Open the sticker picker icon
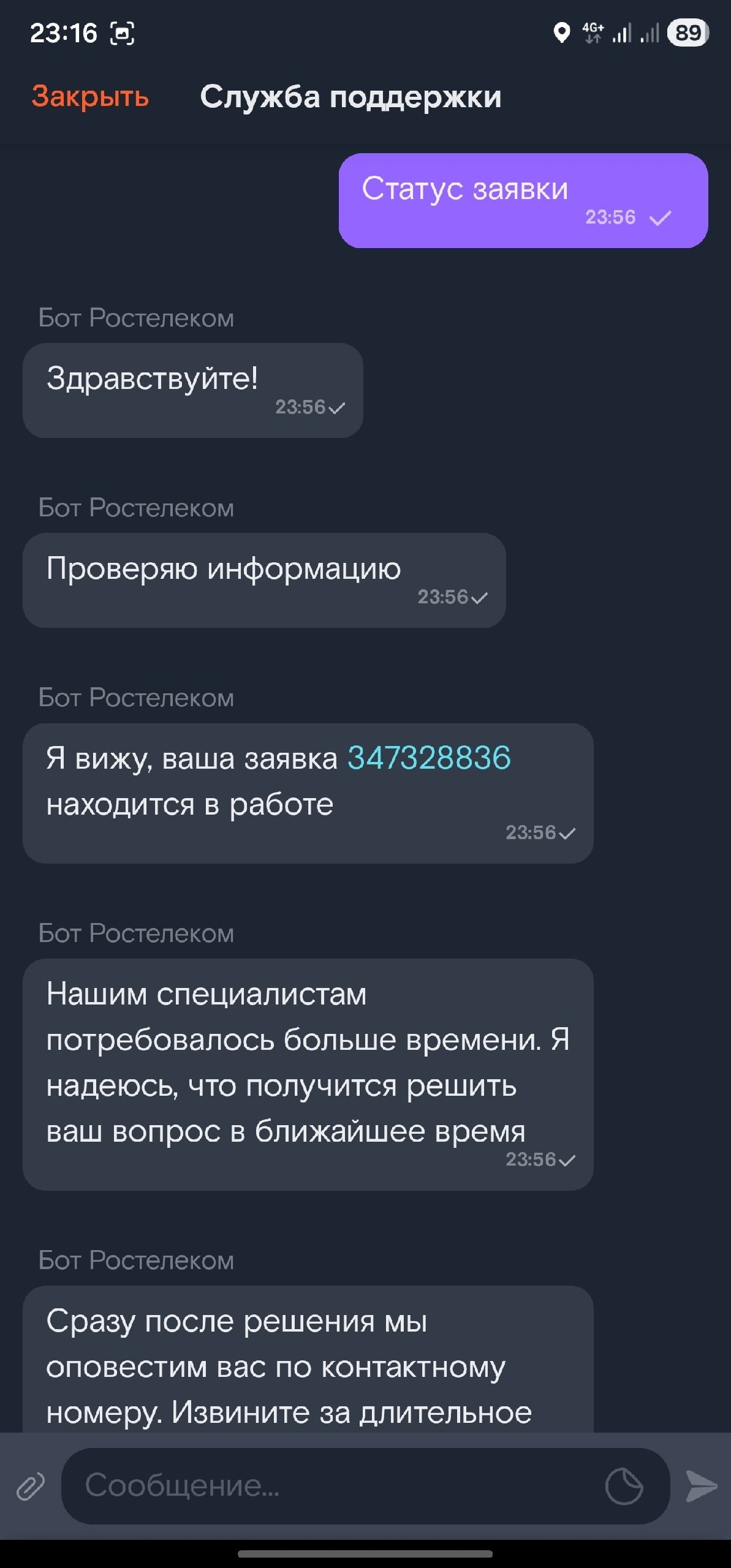 [624, 1486]
